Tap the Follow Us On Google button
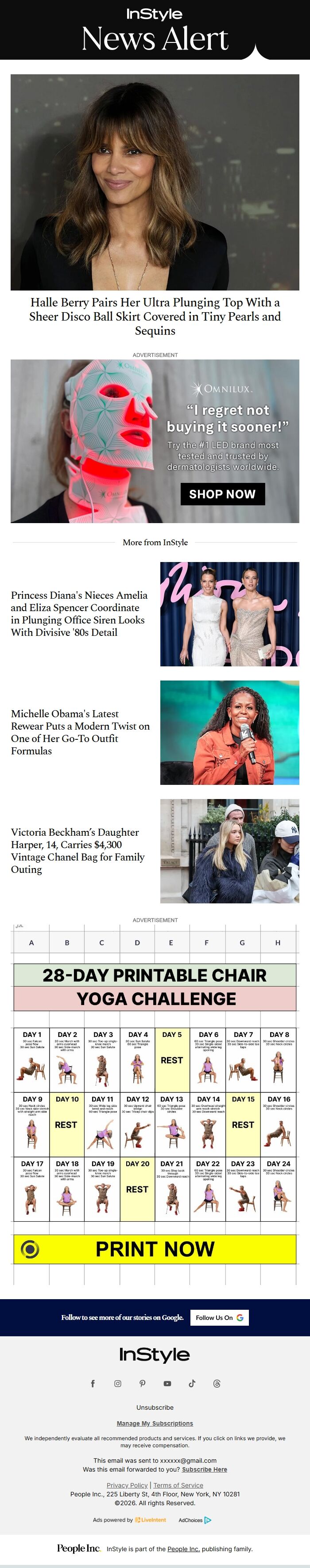Image resolution: width=310 pixels, height=1568 pixels. 219,1317
